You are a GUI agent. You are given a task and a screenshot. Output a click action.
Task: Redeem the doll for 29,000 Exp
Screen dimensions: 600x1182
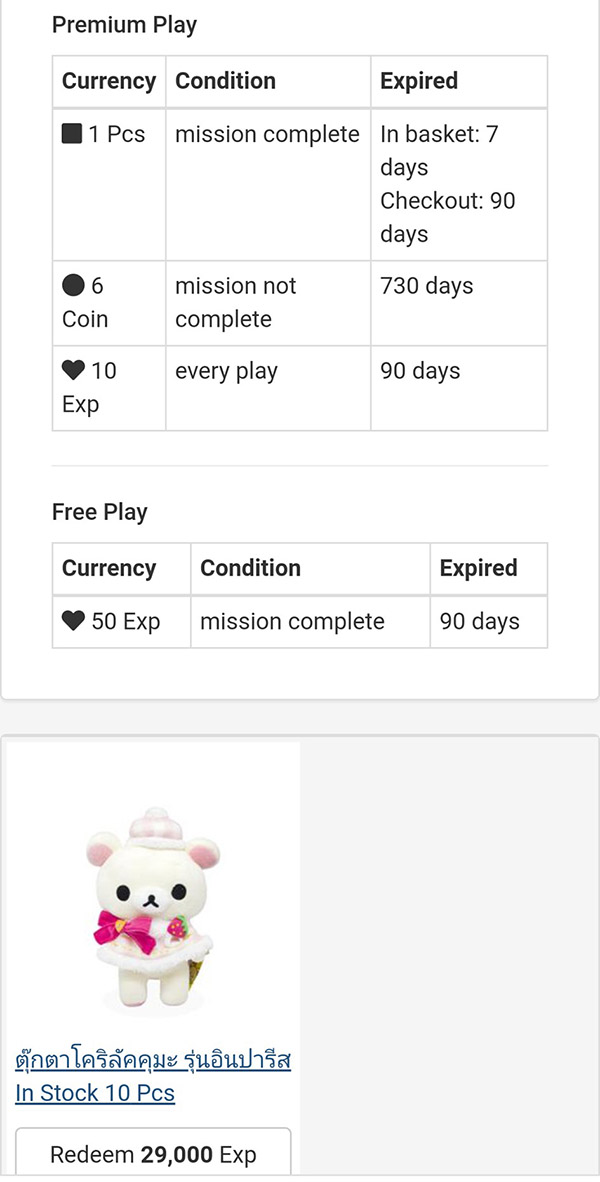(x=153, y=1154)
